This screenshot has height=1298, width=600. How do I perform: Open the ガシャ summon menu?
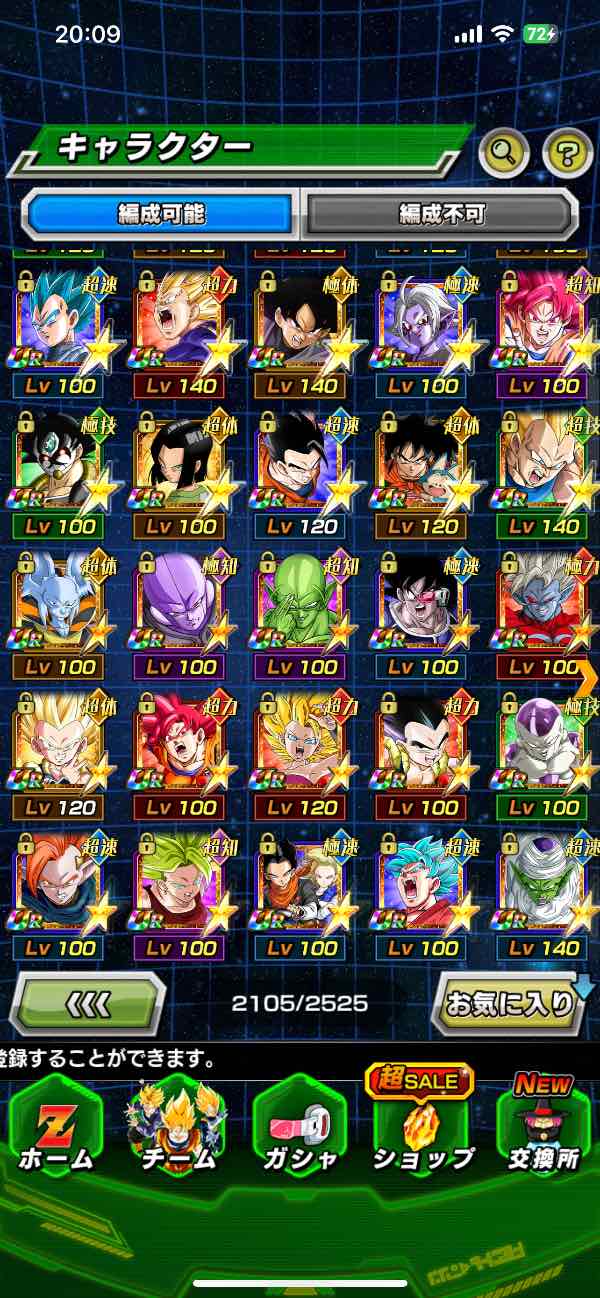[299, 1129]
